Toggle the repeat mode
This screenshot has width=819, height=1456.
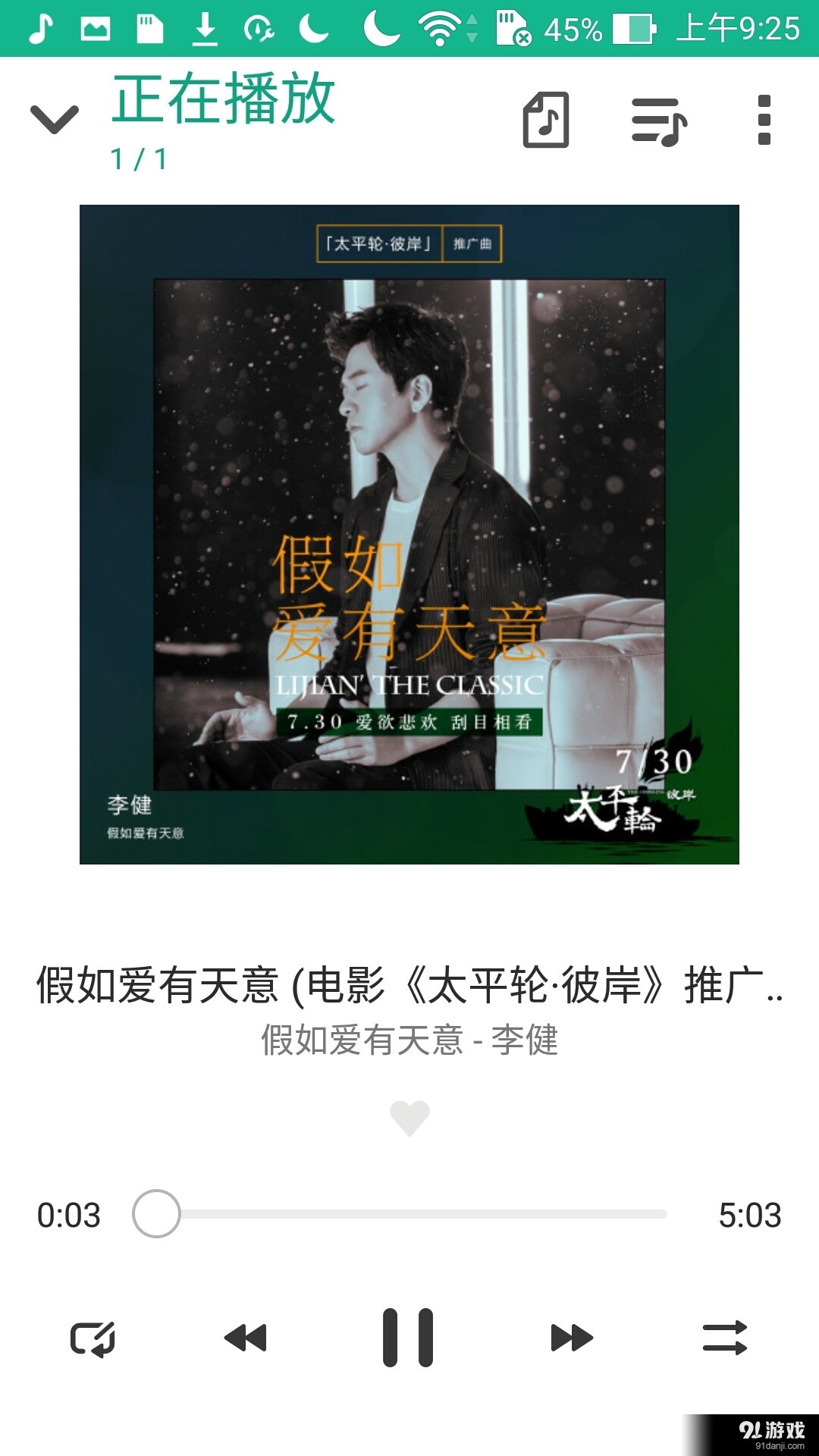[93, 1338]
